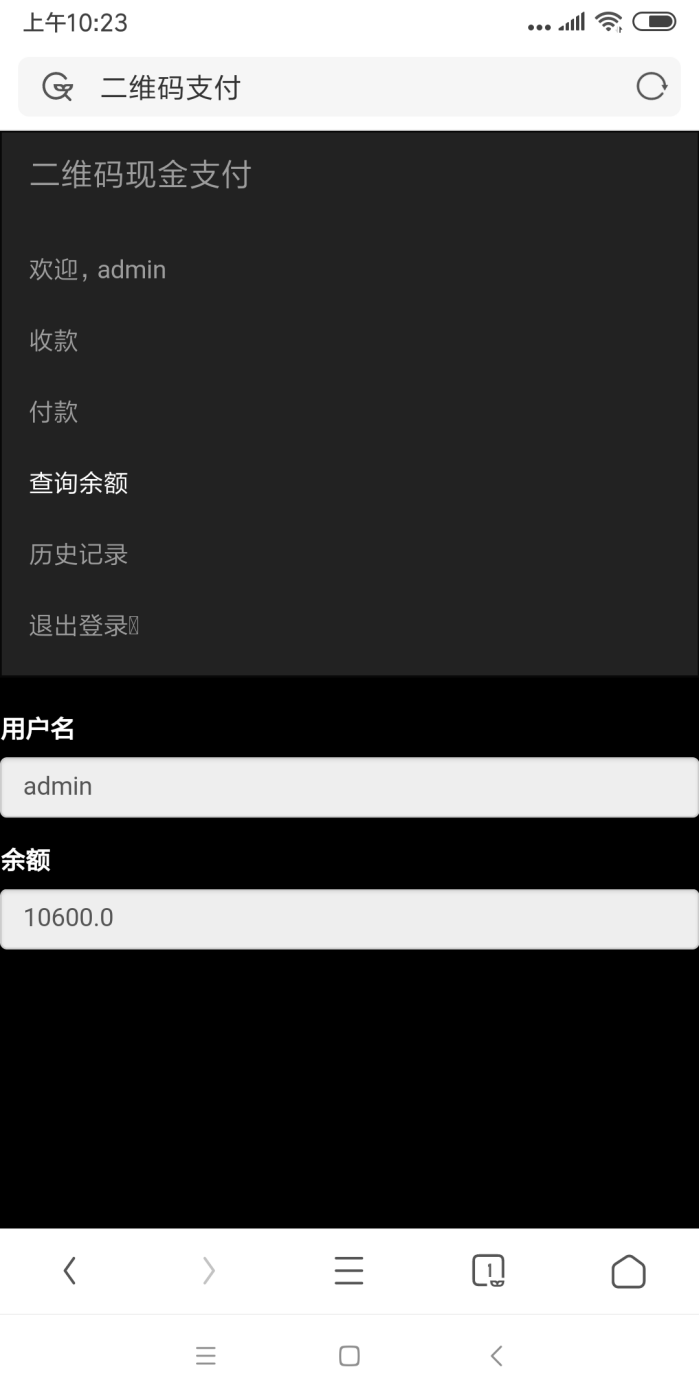Select 查询余额 in the menu
This screenshot has width=699, height=1398.
(x=79, y=484)
